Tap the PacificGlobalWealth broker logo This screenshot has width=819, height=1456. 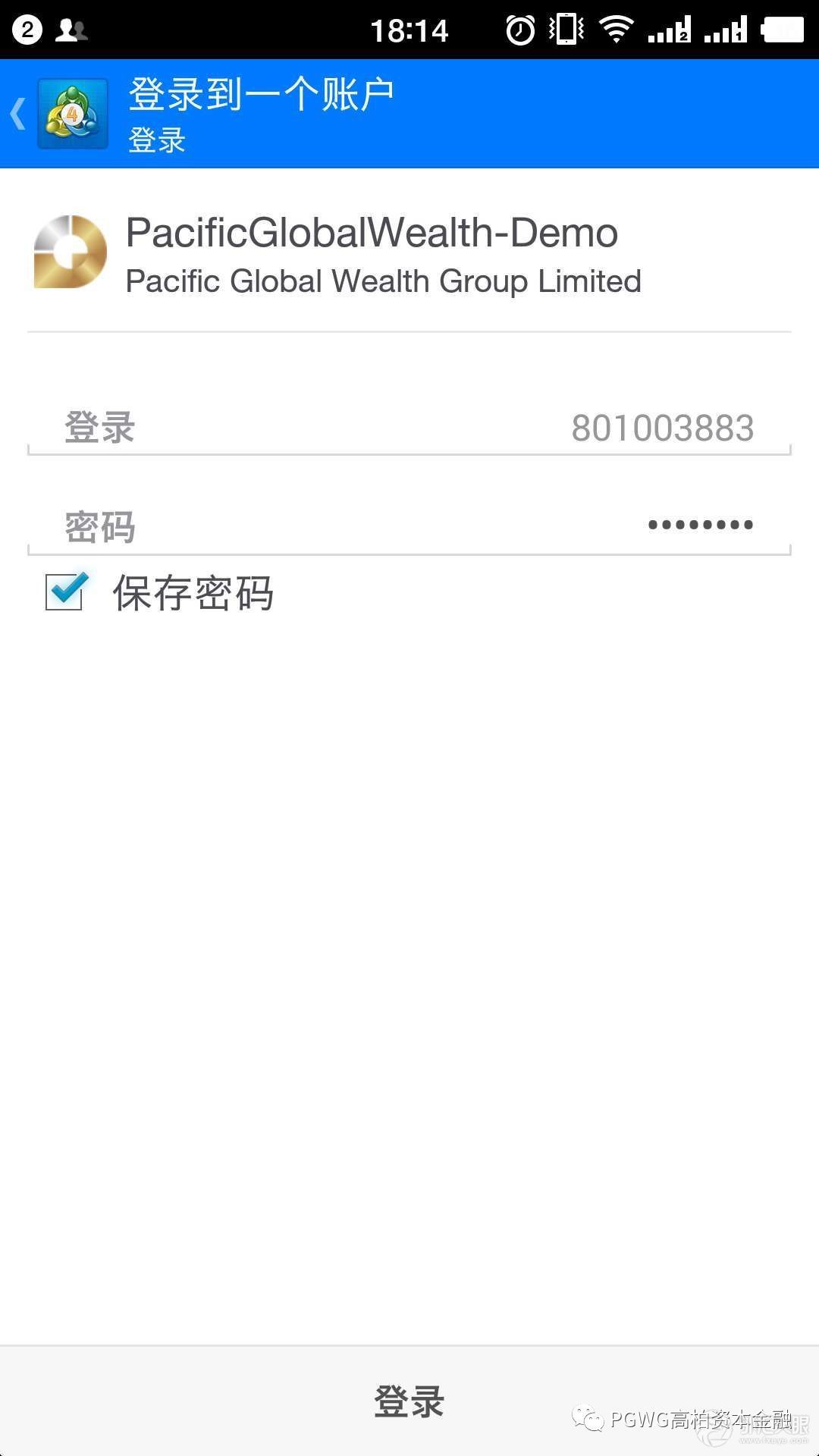pos(68,250)
